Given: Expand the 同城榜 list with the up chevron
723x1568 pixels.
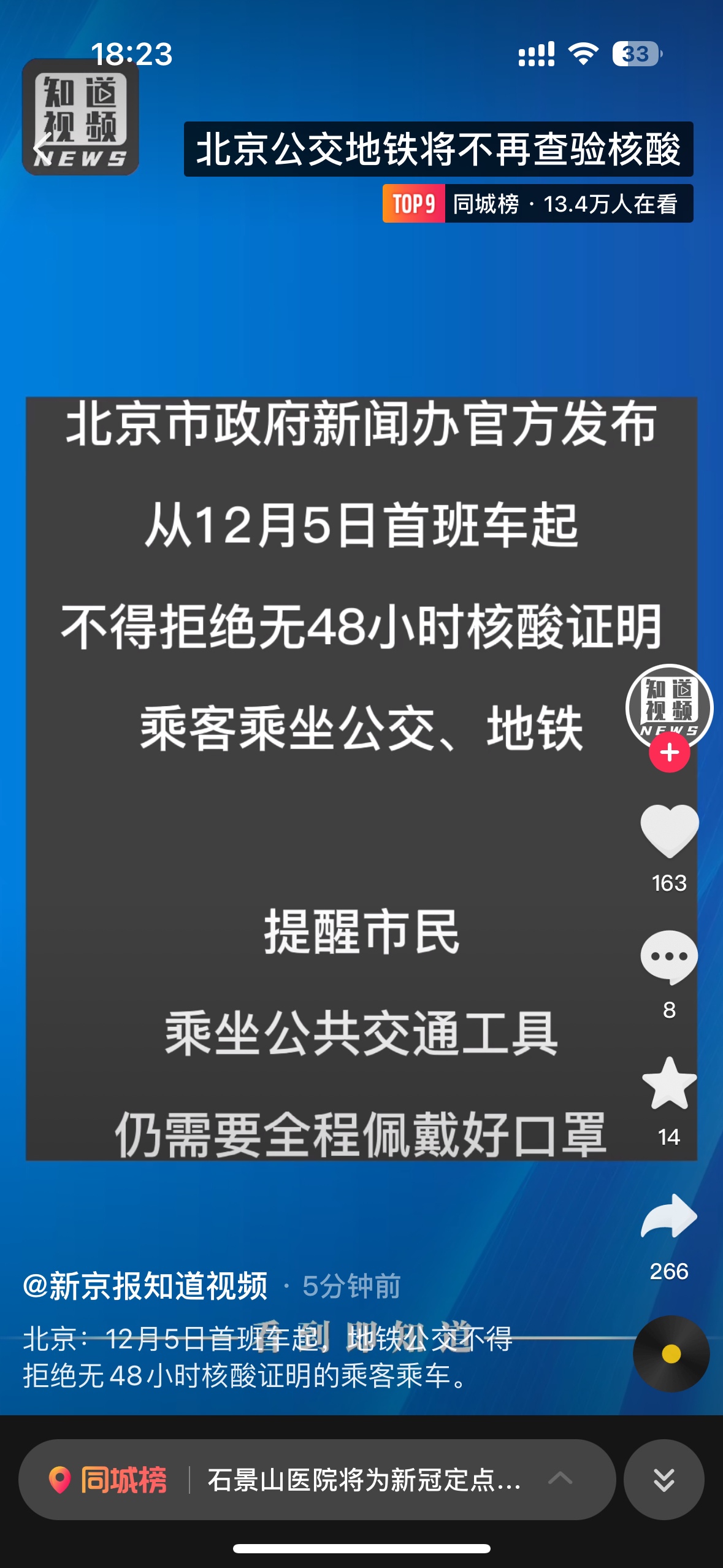Looking at the screenshot, I should tap(560, 1478).
